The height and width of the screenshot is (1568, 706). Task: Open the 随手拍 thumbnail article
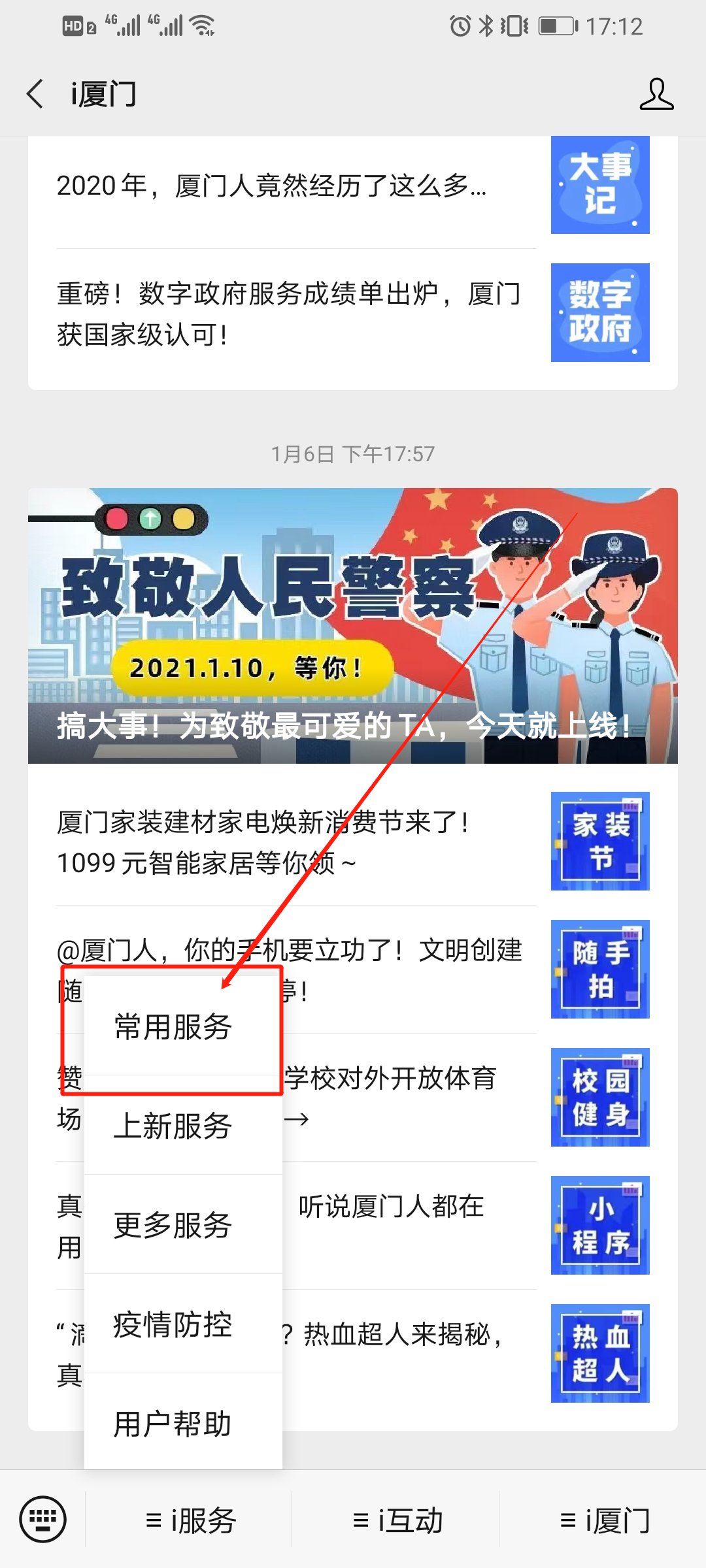point(599,969)
